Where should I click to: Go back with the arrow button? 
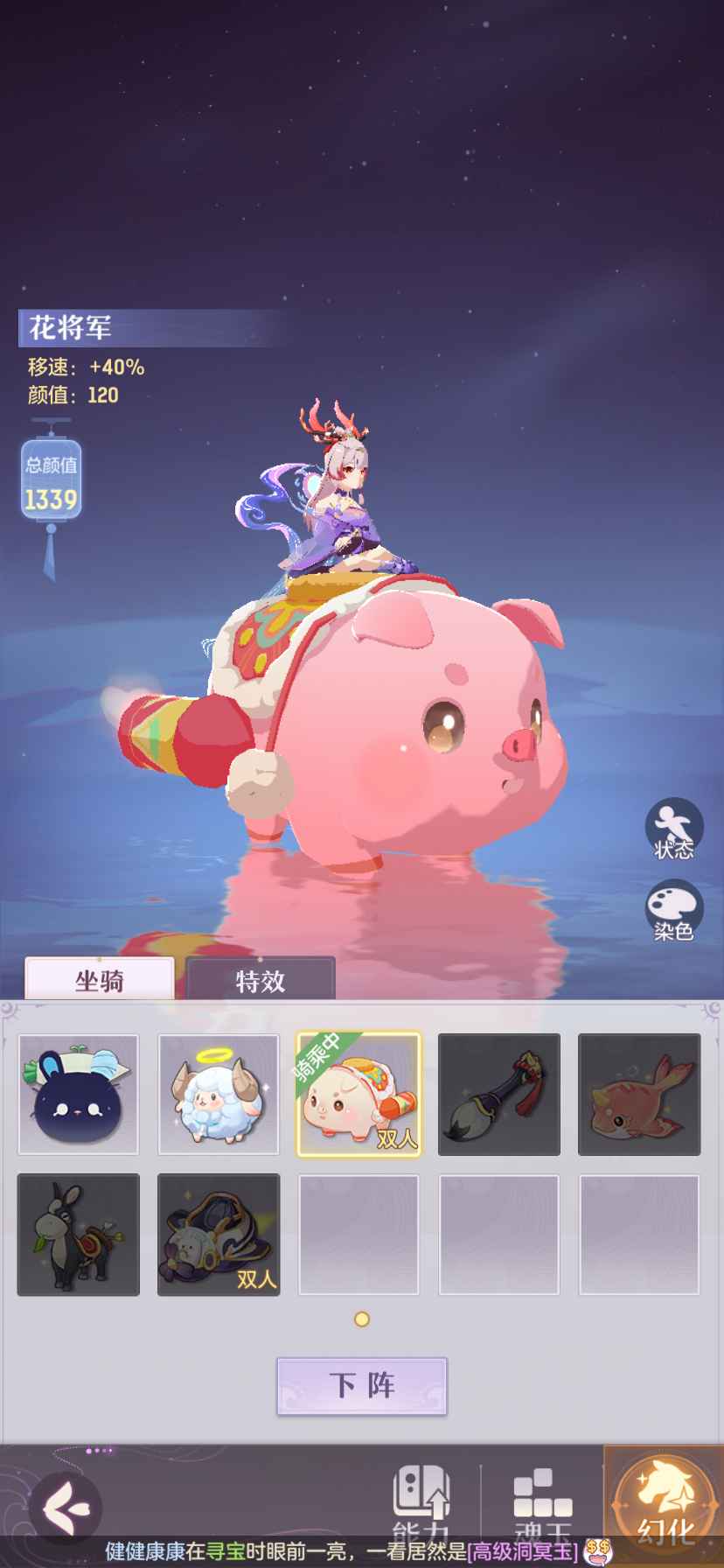point(66,1507)
